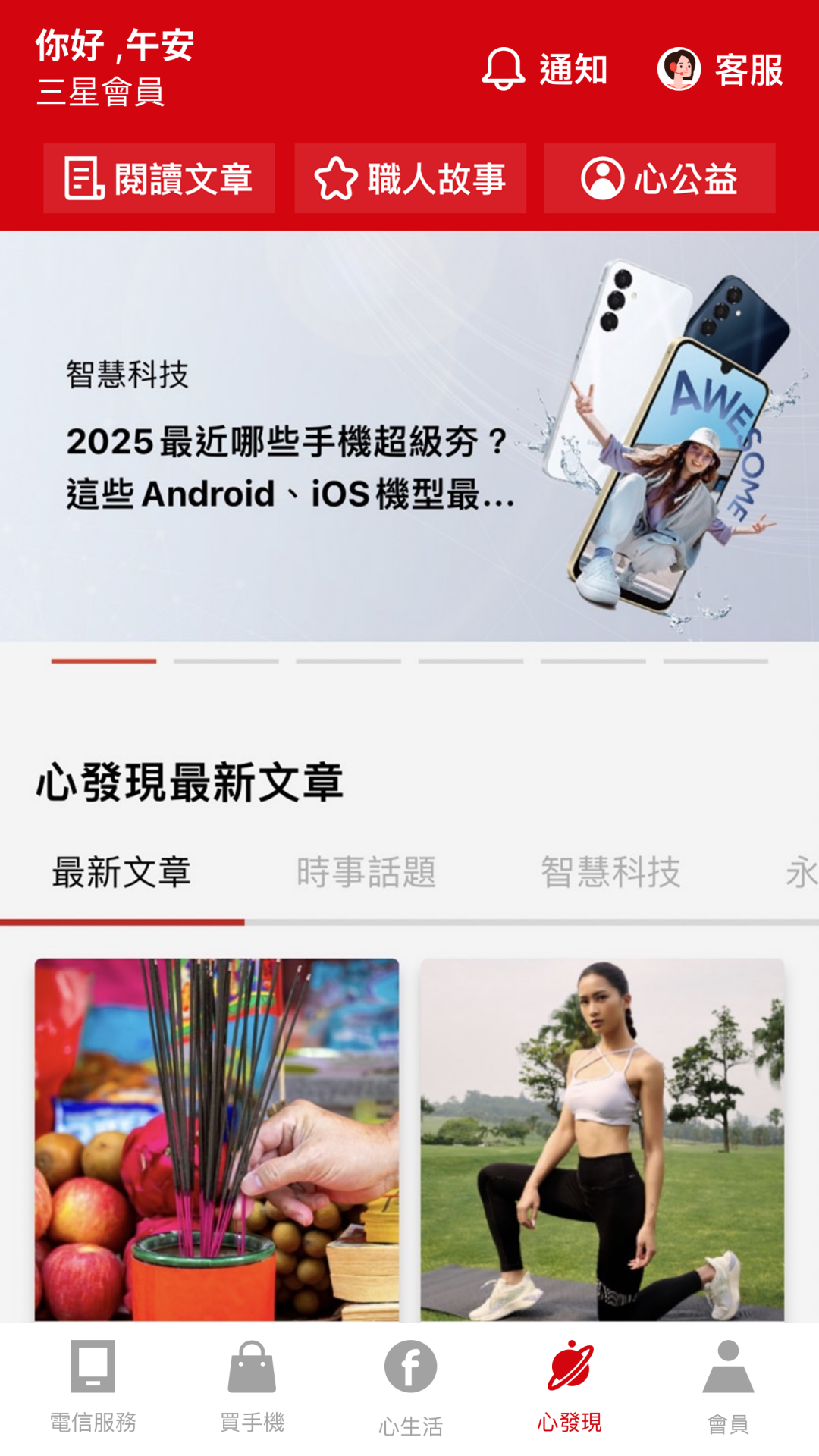Open the 通知 notifications bell

(x=544, y=69)
